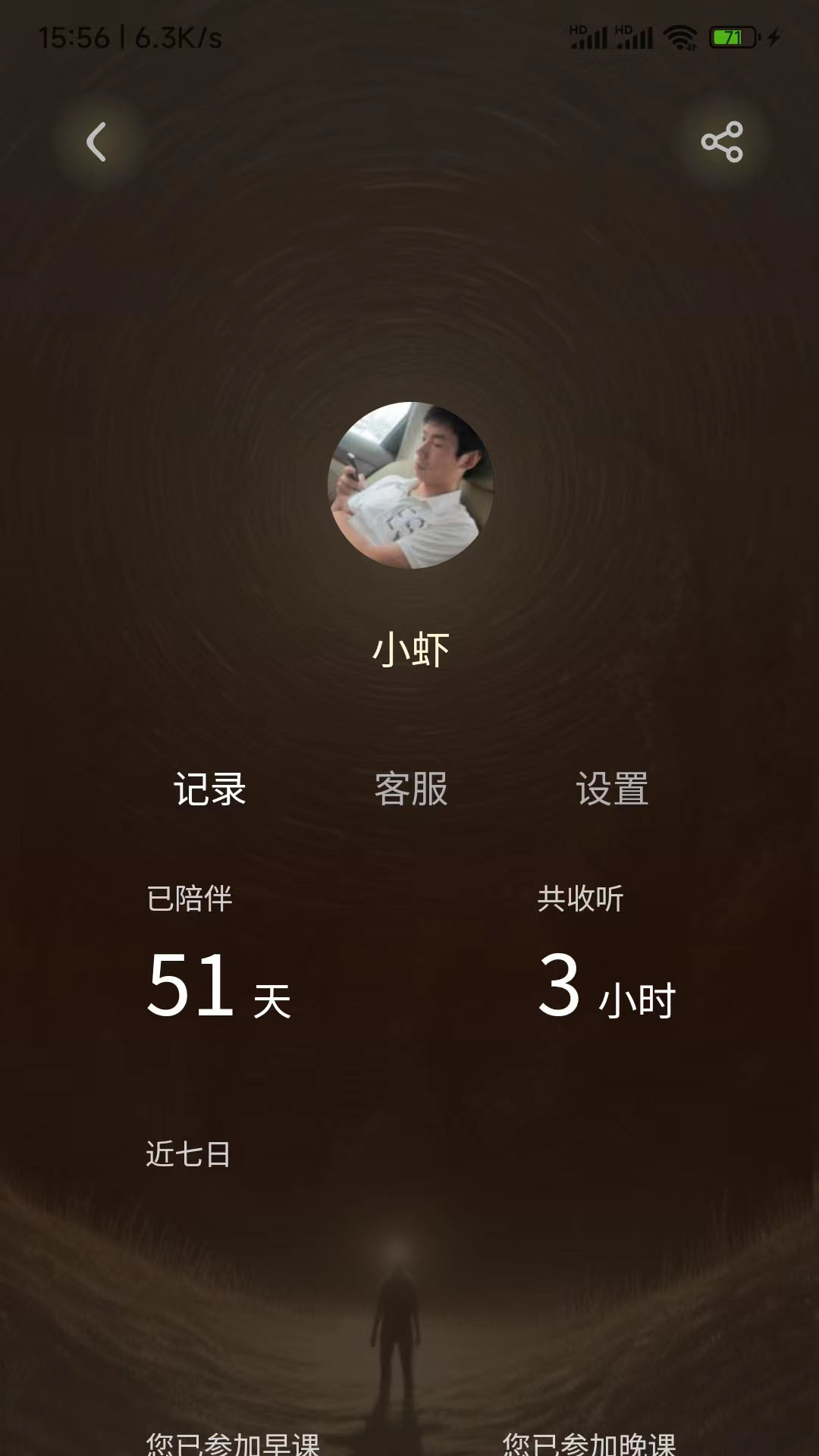Share this profile page
The image size is (819, 1456).
722,142
